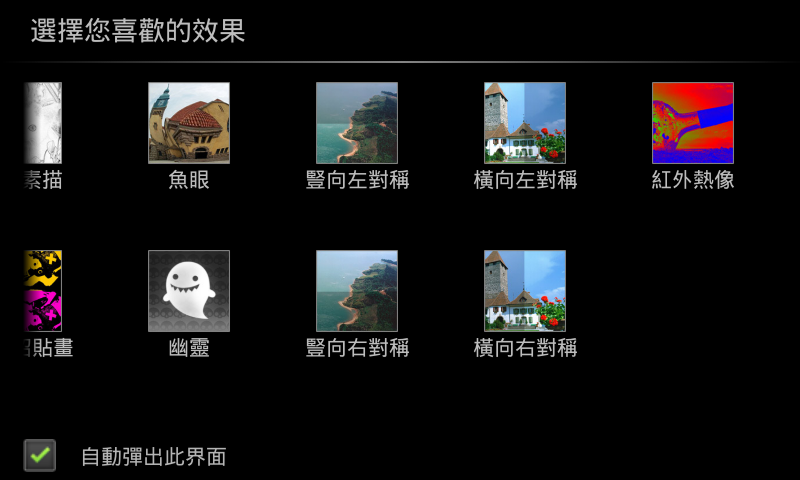Viewport: 800px width, 480px height.
Task: Choose the 豎向右對稱 effect
Action: pos(357,291)
